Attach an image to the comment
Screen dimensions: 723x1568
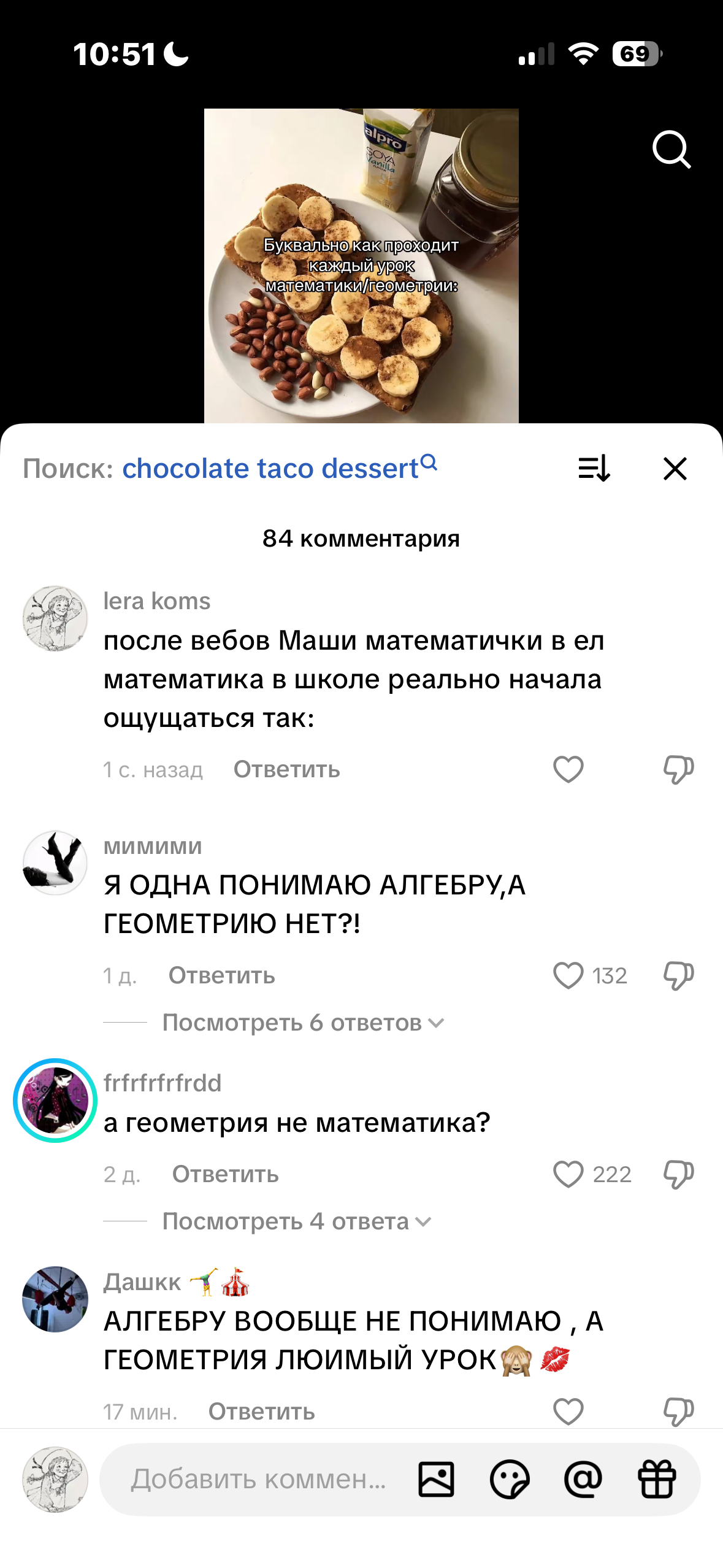(x=436, y=1479)
